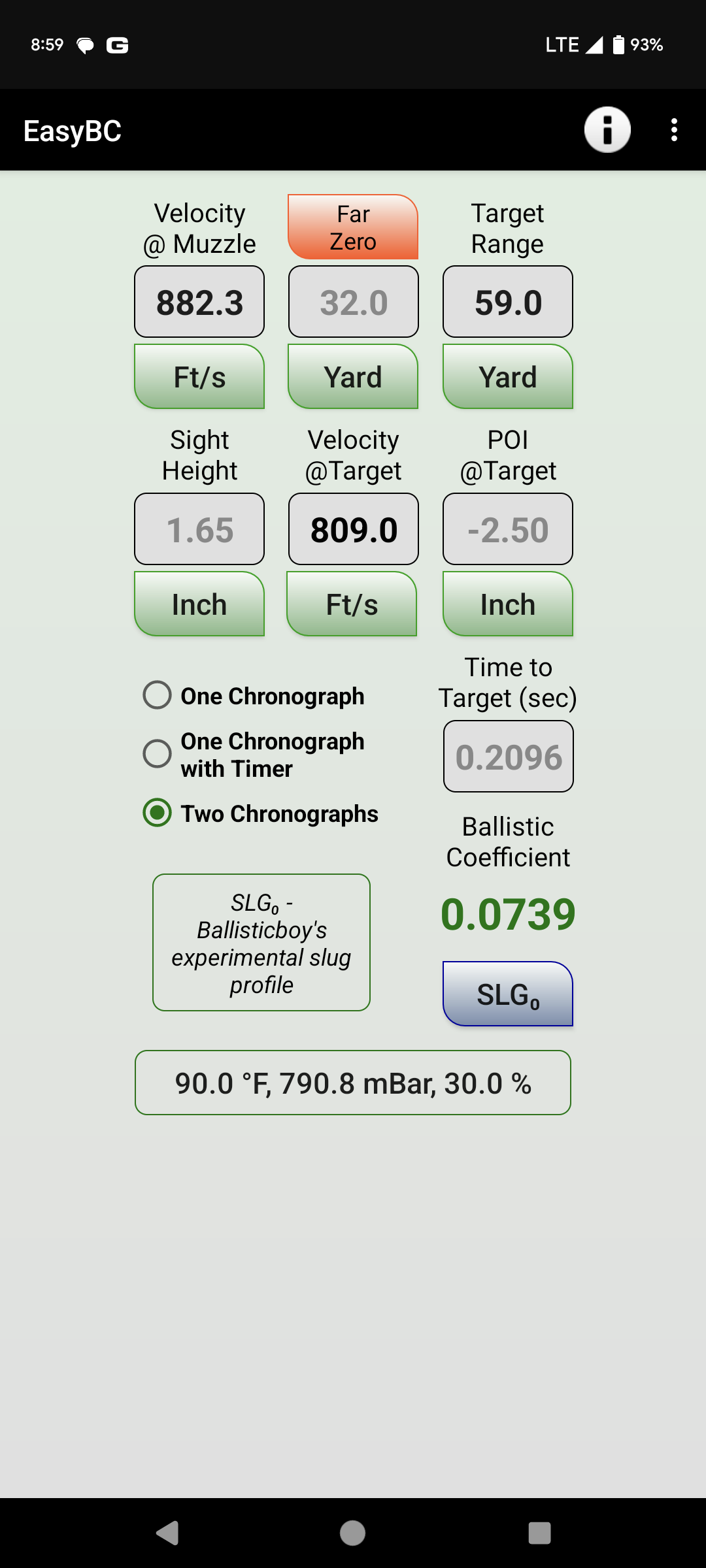Go back using the system back button
The height and width of the screenshot is (1568, 706).
coord(168,1533)
